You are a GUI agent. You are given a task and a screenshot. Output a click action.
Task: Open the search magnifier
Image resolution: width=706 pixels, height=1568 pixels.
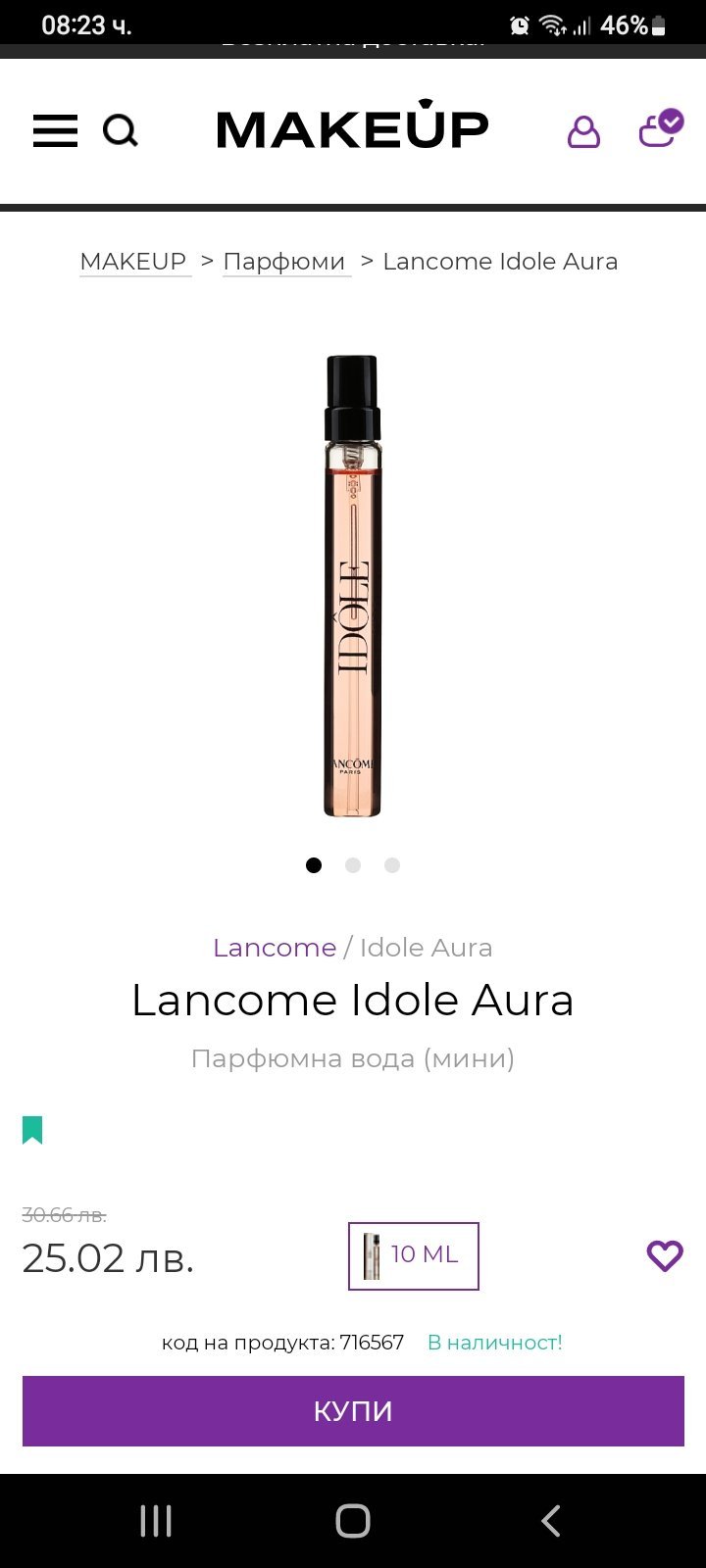coord(121,130)
